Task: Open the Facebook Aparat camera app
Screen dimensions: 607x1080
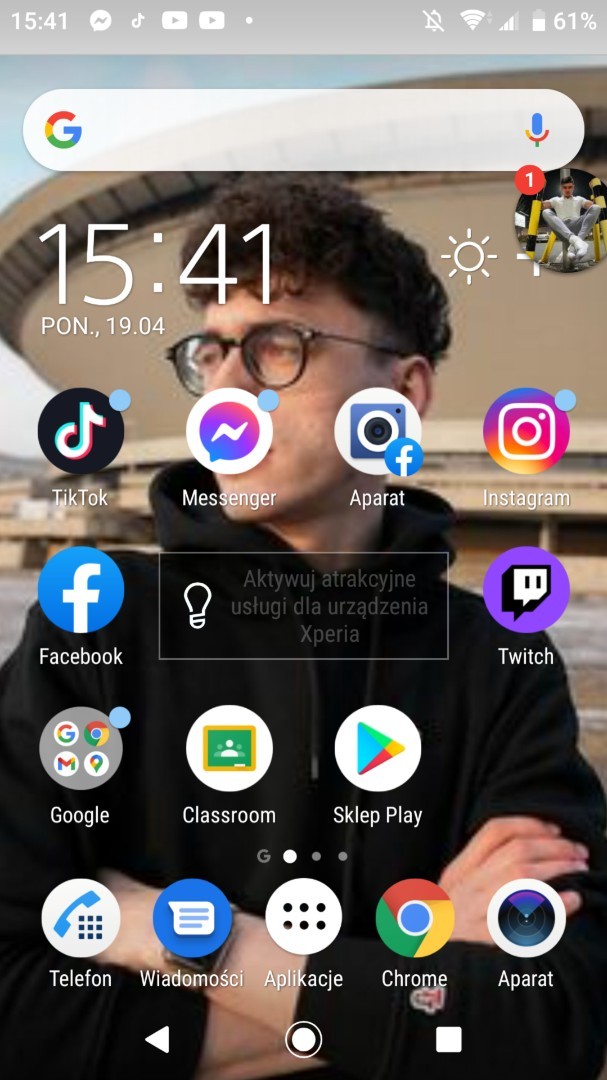Action: point(377,432)
